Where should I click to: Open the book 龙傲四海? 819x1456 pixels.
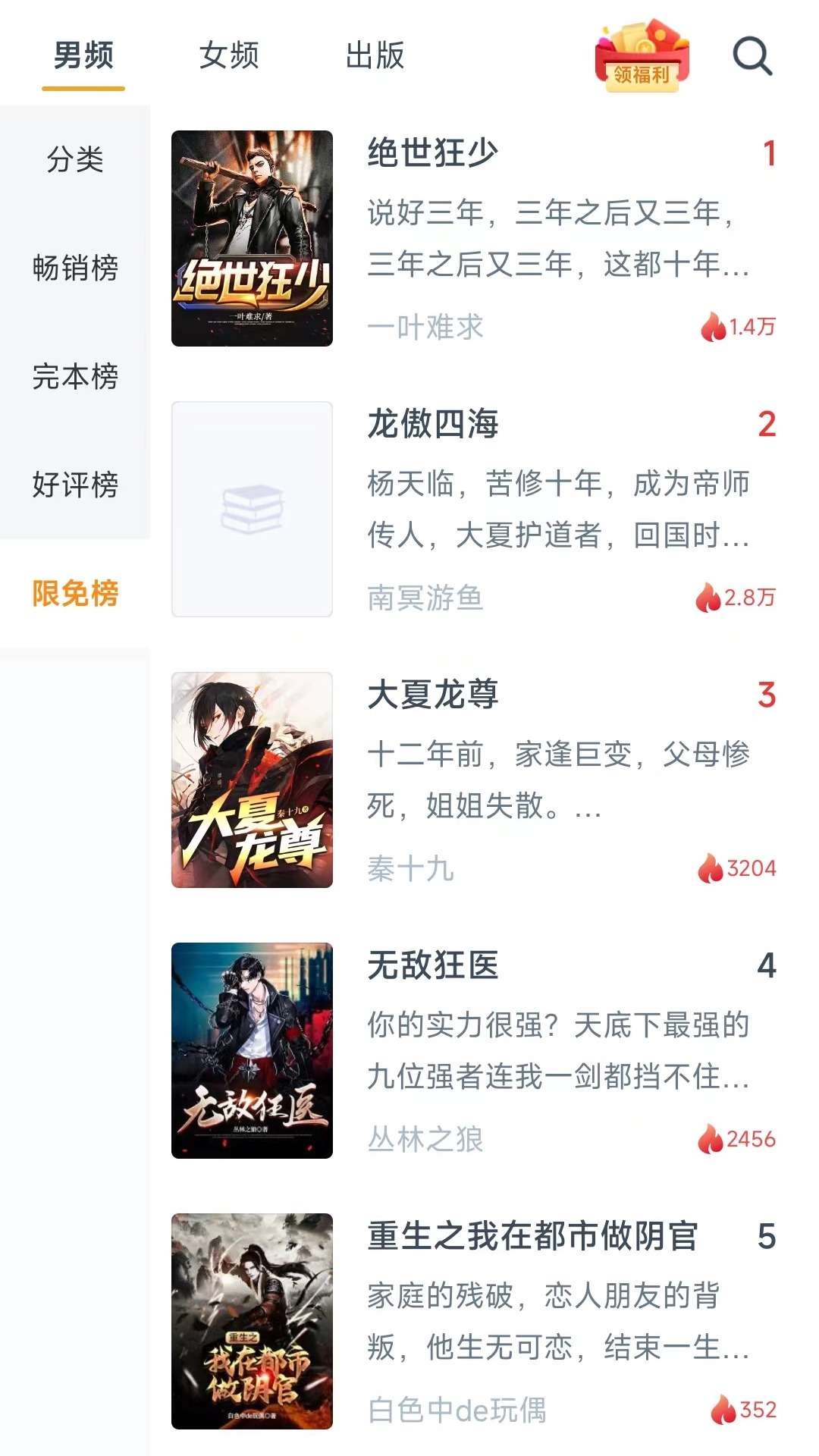pos(474,509)
